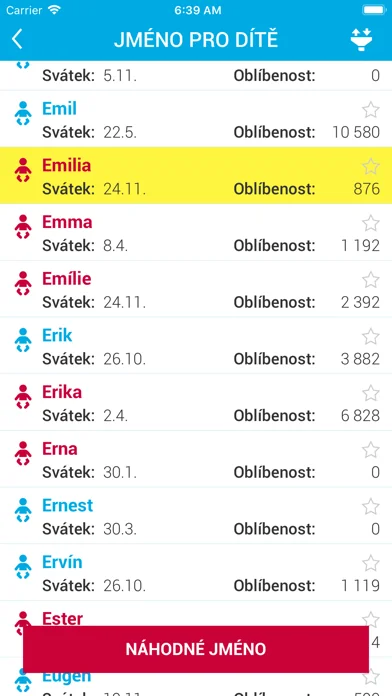Open the Erik entry
This screenshot has width=392, height=696.
click(196, 345)
